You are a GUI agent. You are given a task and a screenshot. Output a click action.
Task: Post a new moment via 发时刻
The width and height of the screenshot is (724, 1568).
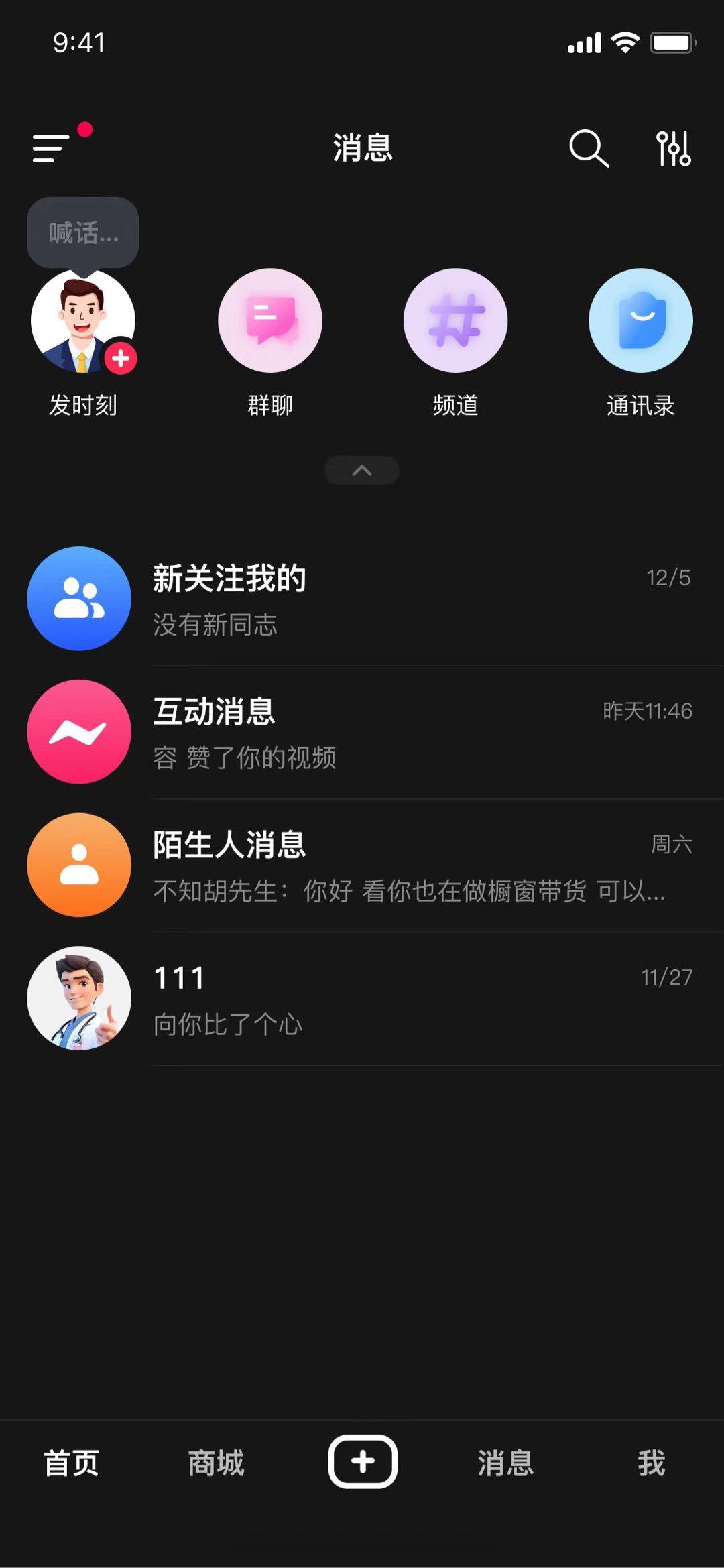tap(83, 322)
